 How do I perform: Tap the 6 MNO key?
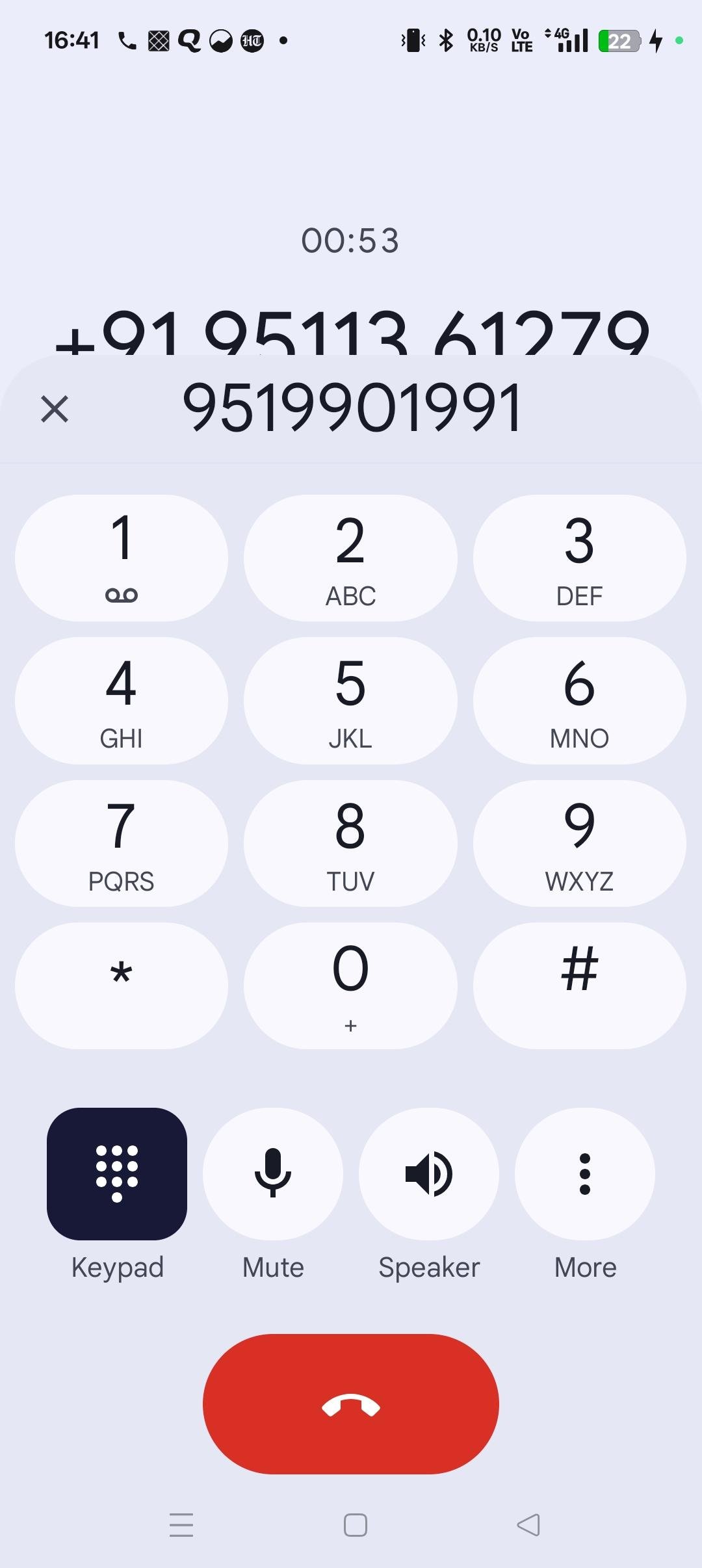579,700
